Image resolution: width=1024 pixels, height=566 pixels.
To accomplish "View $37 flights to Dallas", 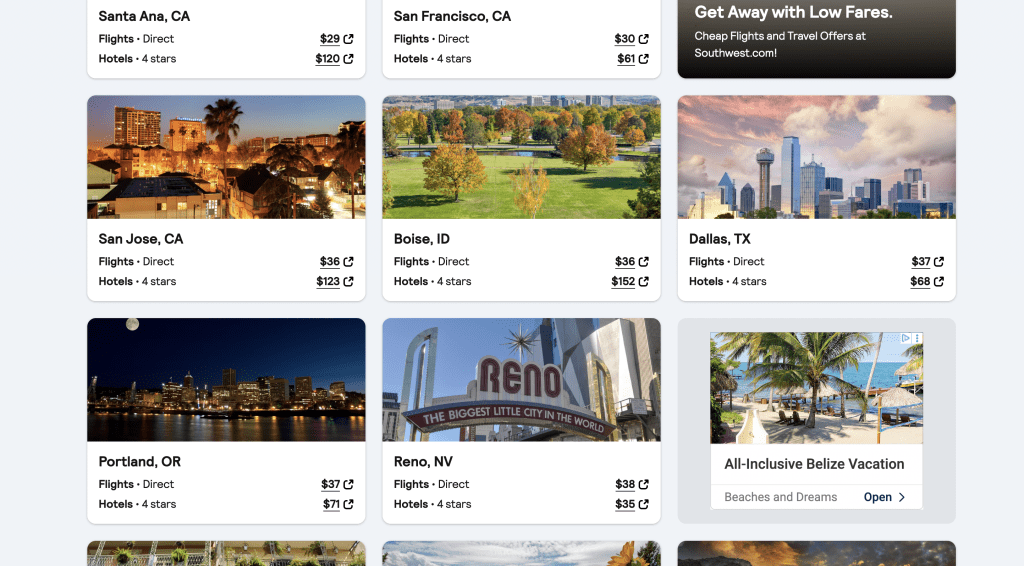I will pyautogui.click(x=927, y=262).
